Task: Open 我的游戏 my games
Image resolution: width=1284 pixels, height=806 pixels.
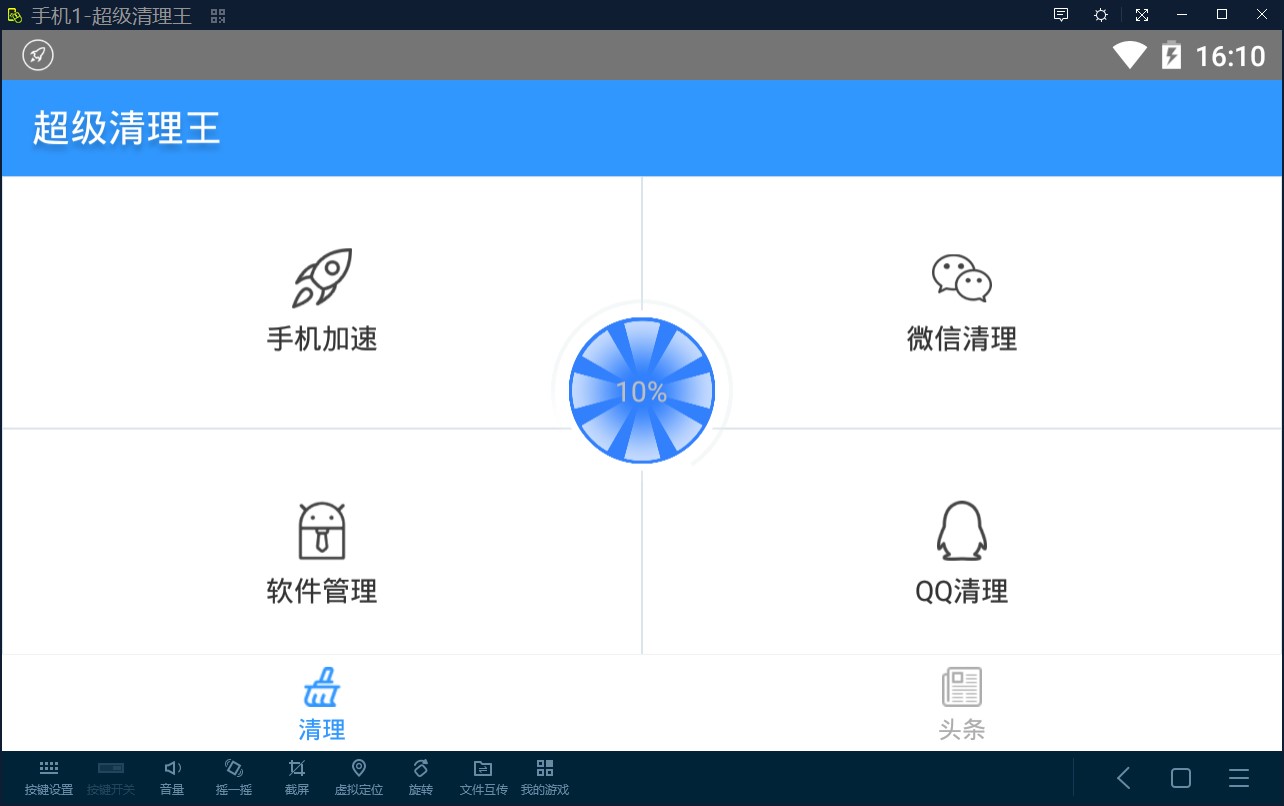Action: click(544, 776)
